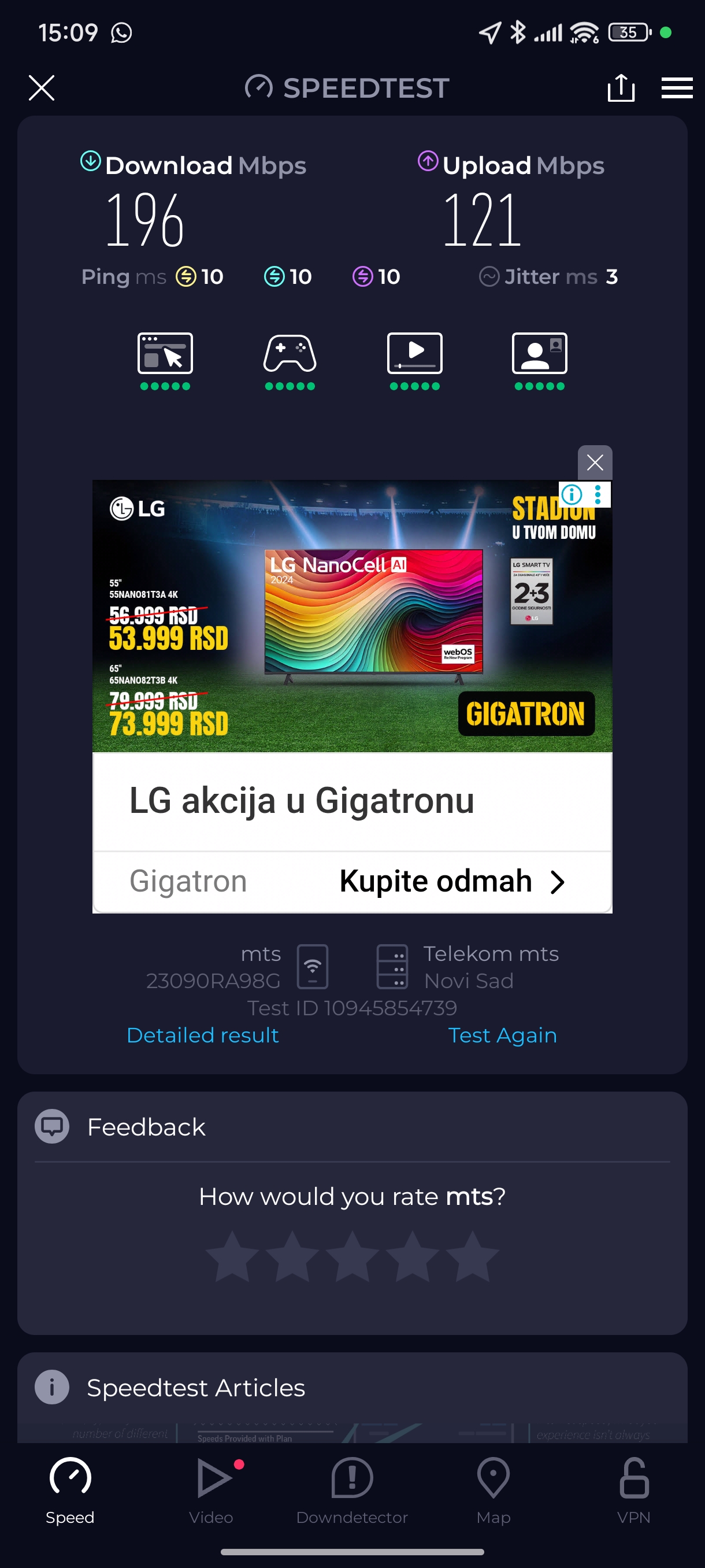Open the Detailed result link
The image size is (705, 1568).
pyautogui.click(x=203, y=1035)
